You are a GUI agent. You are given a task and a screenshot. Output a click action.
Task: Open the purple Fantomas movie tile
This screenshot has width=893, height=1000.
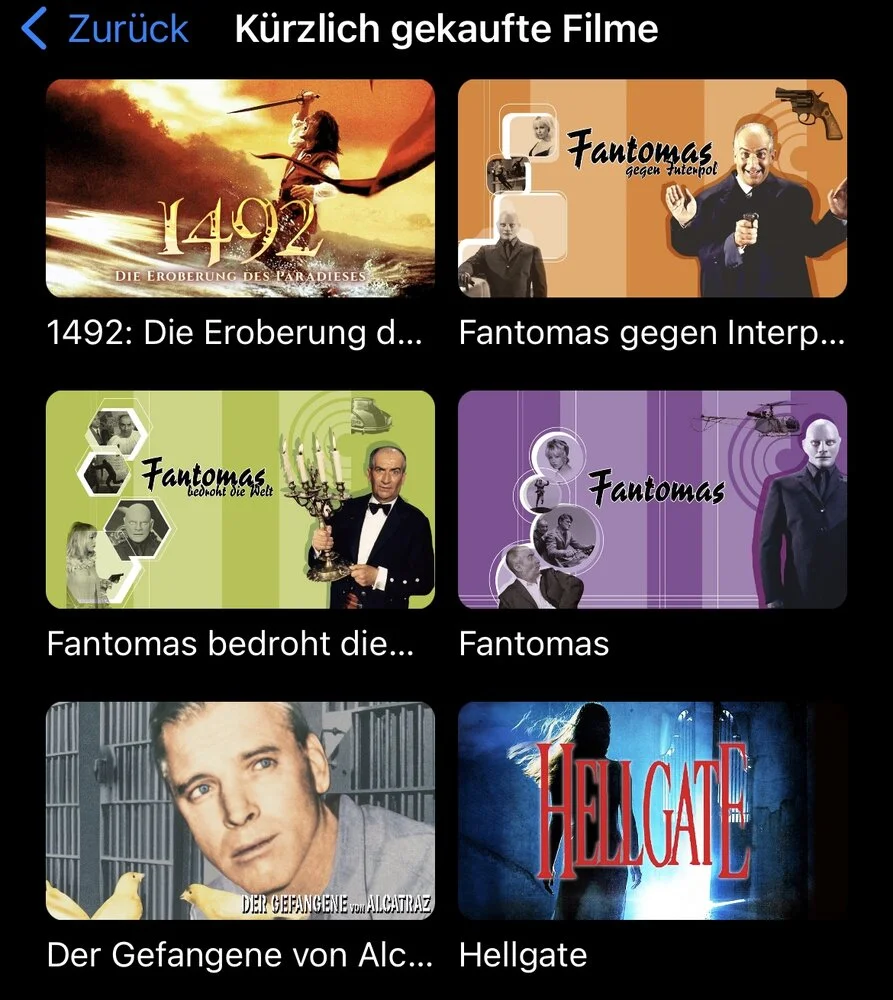(x=652, y=499)
